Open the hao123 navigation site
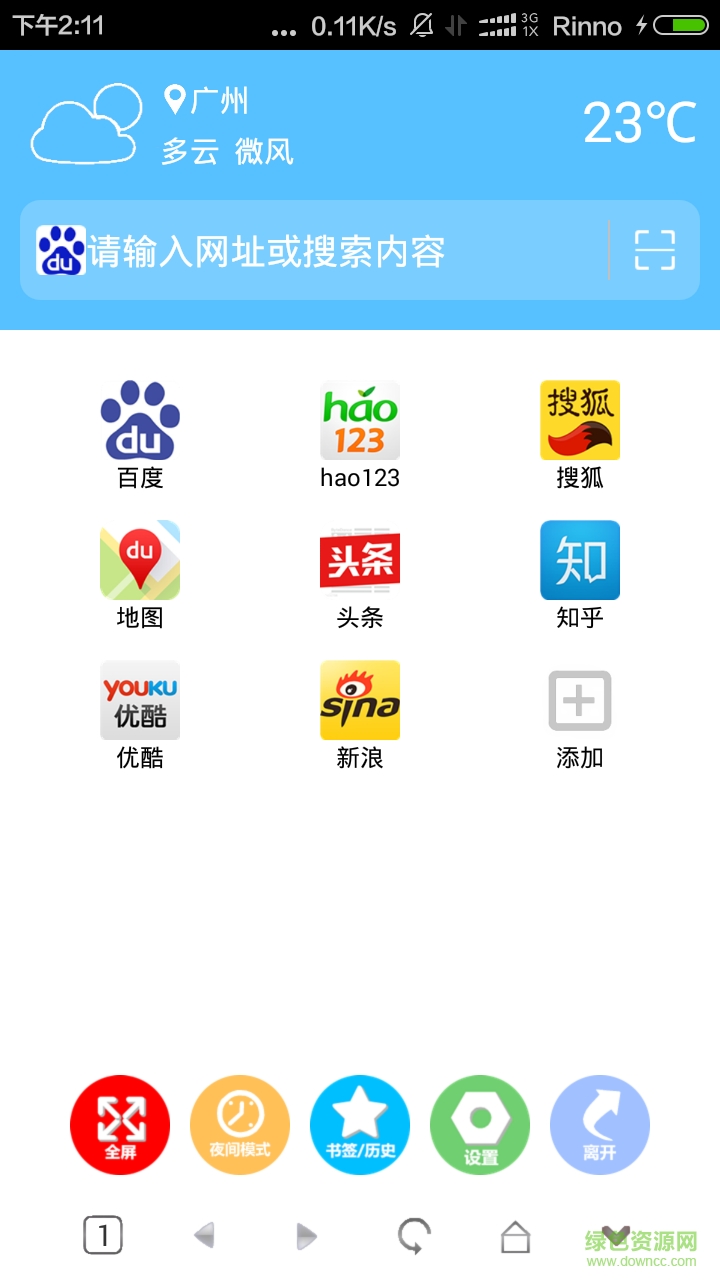This screenshot has height=1280, width=720. (x=360, y=421)
